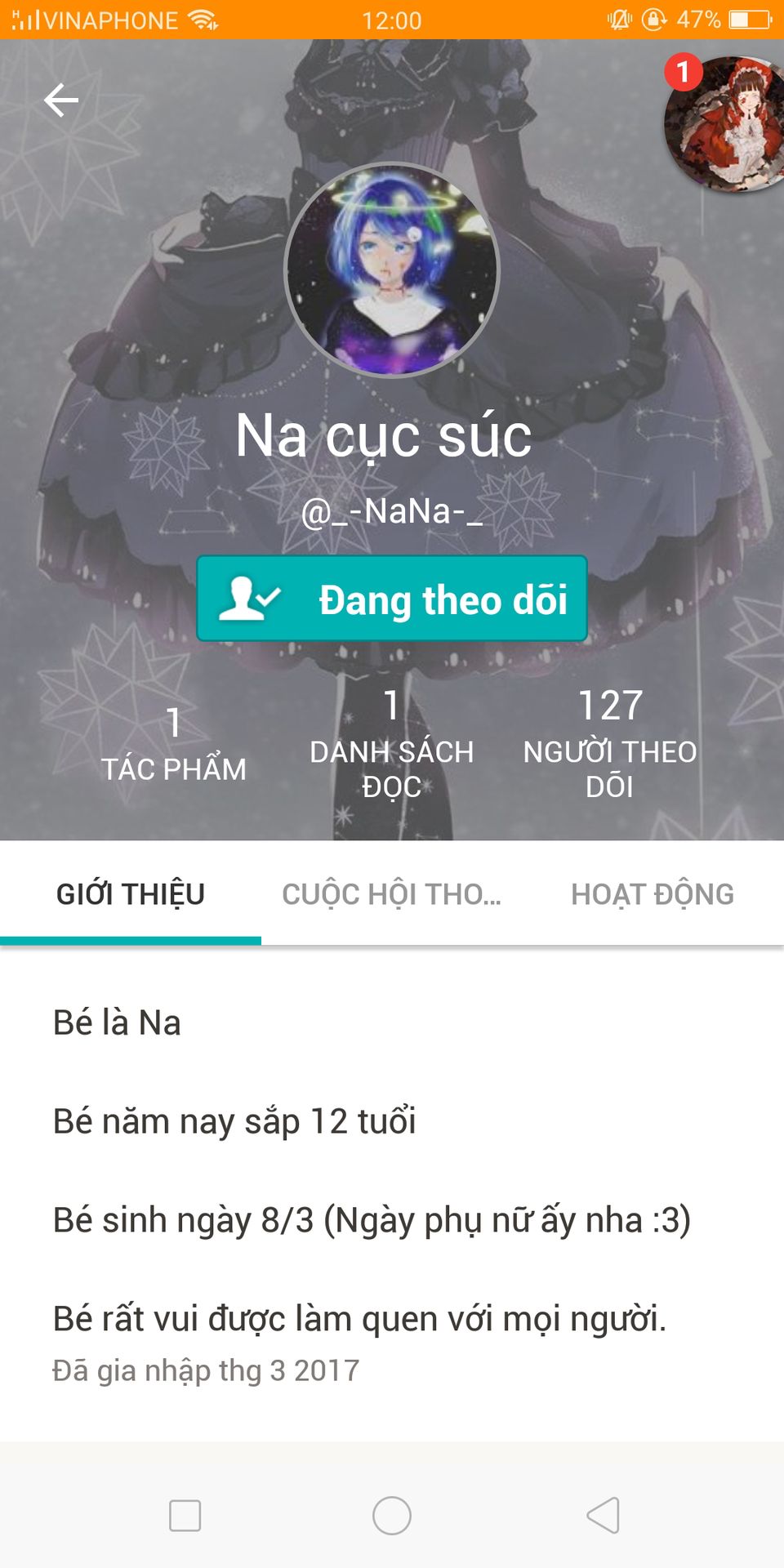The width and height of the screenshot is (784, 1568).
Task: View Na cục súc's profile picture
Action: coord(392,270)
